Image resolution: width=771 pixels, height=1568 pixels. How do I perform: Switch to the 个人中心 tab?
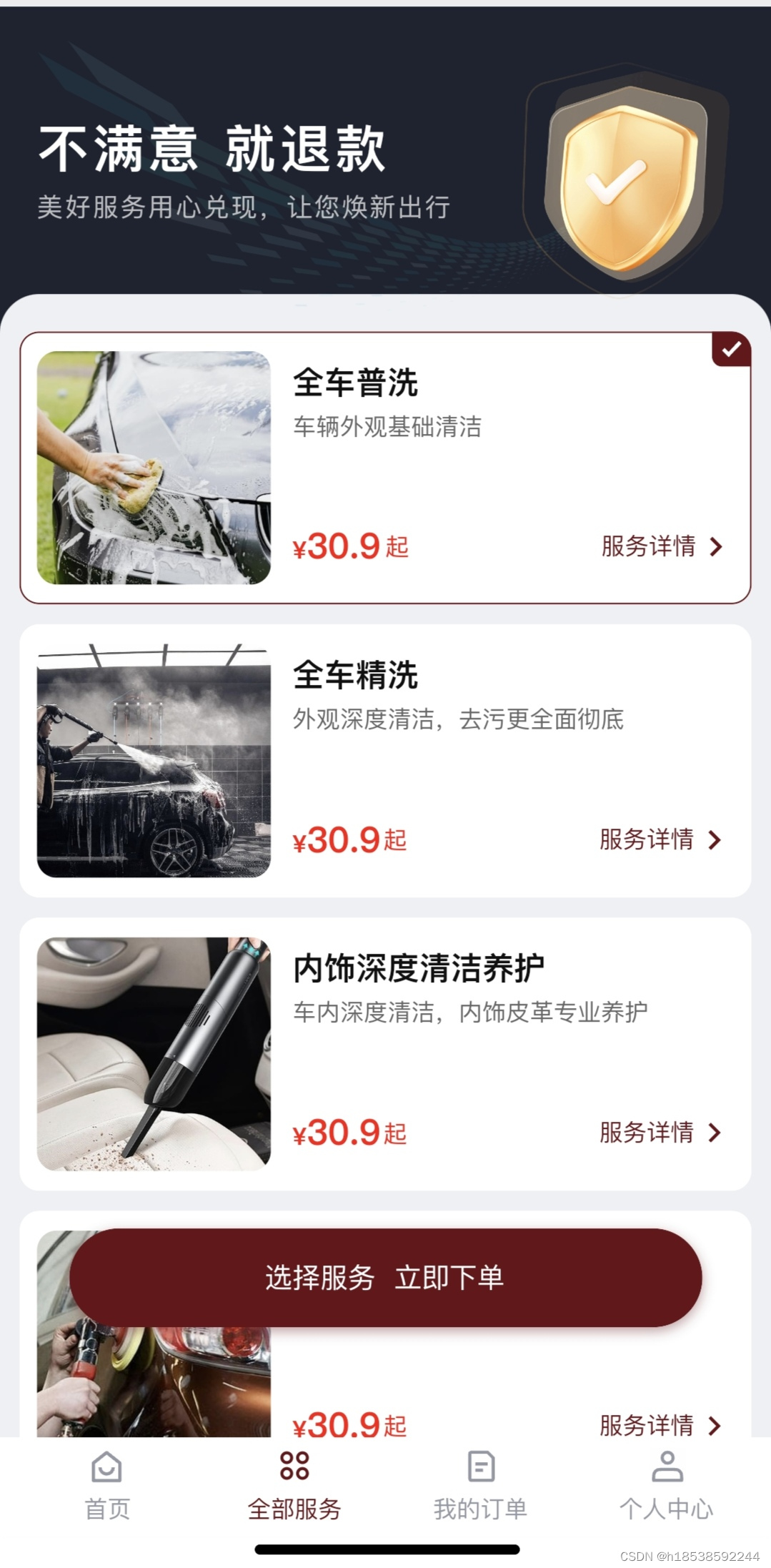pos(666,1484)
